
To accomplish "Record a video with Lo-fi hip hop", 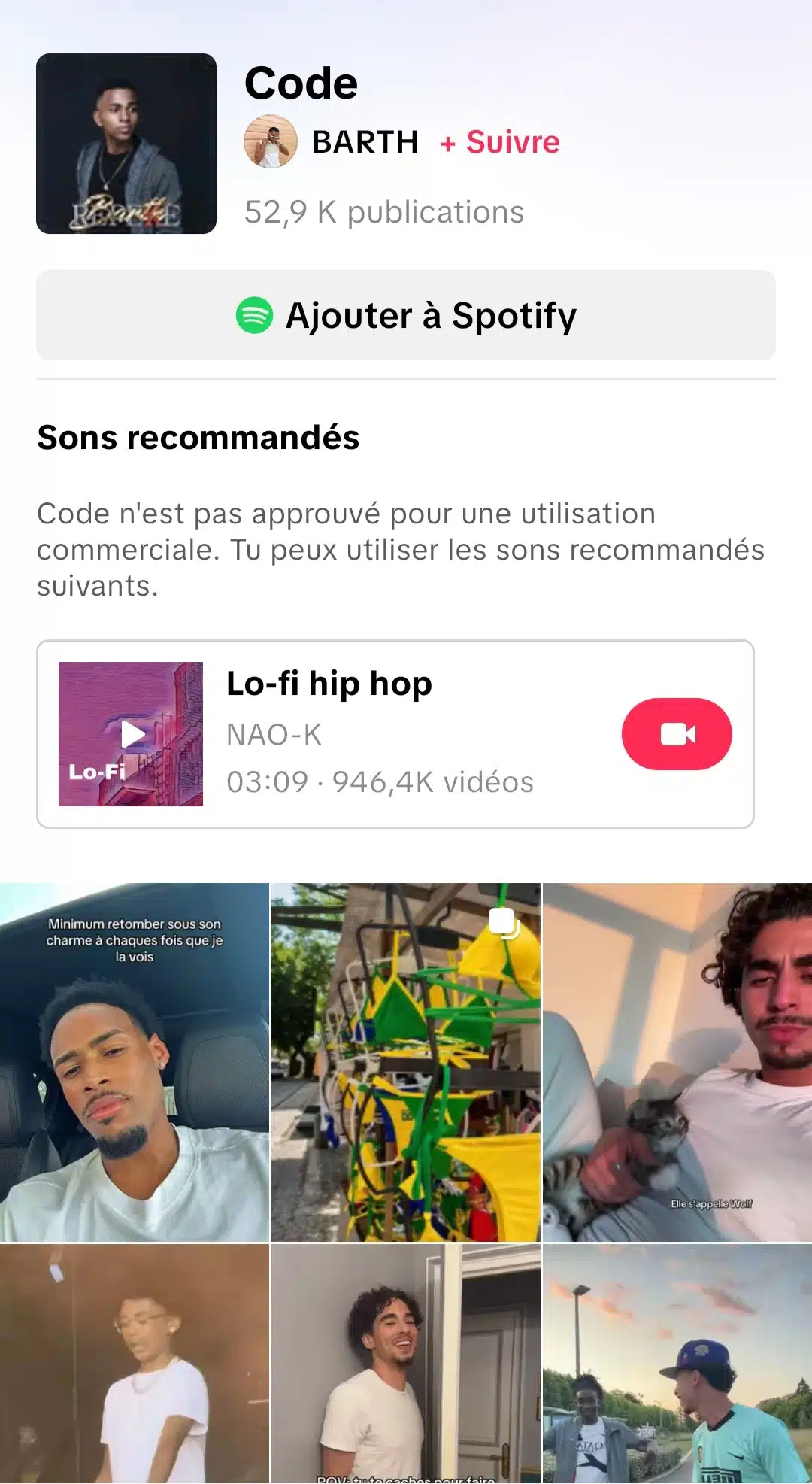I will click(677, 734).
